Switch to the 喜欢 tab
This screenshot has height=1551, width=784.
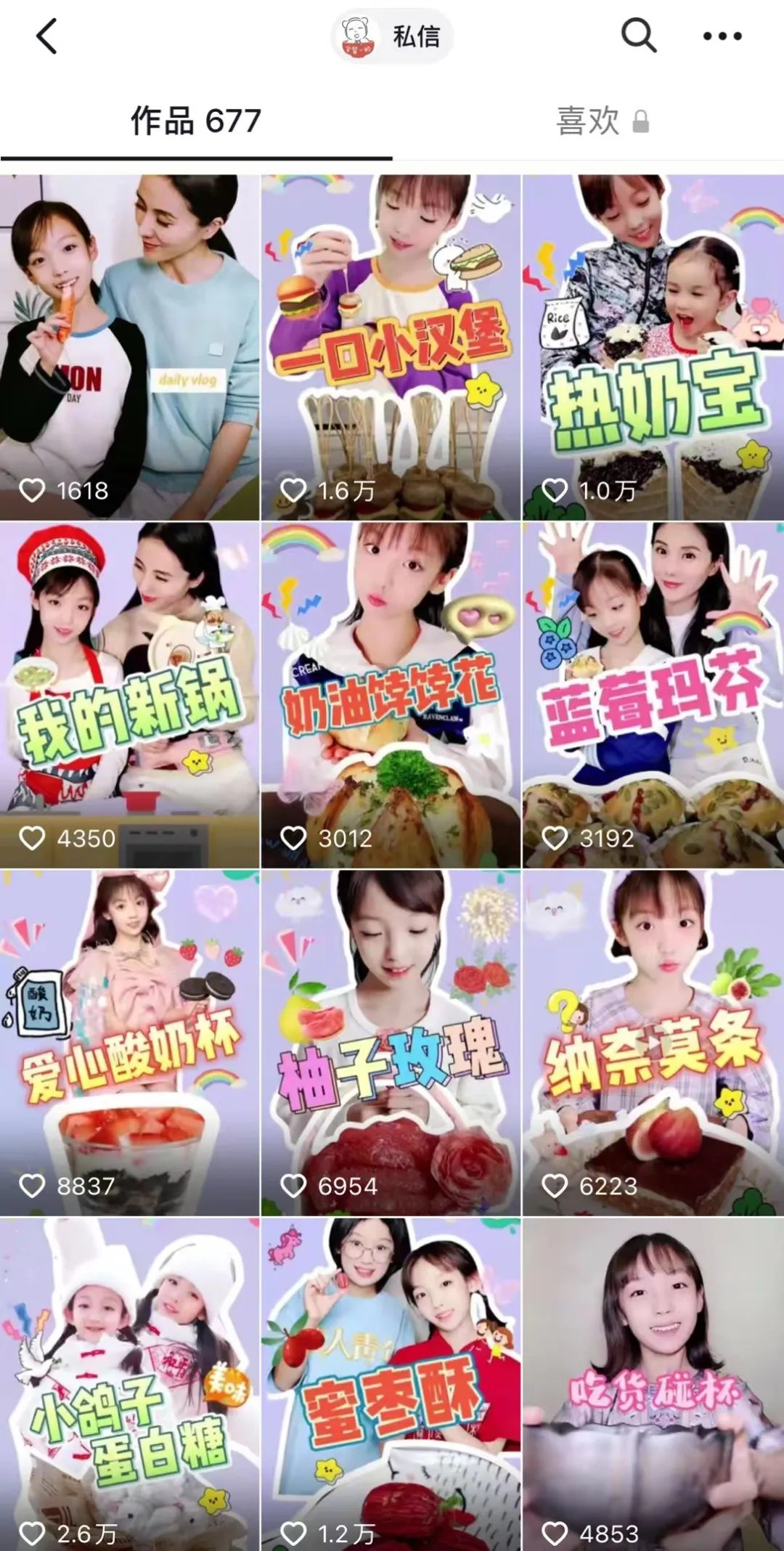click(602, 121)
